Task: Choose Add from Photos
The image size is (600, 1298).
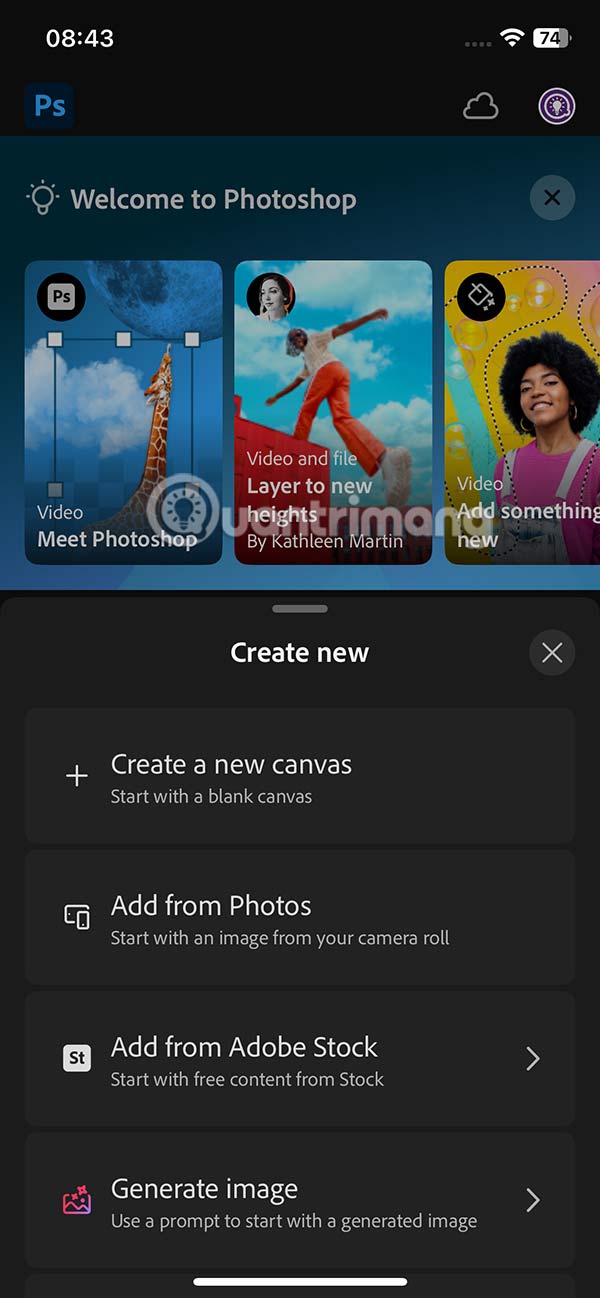Action: coord(300,918)
